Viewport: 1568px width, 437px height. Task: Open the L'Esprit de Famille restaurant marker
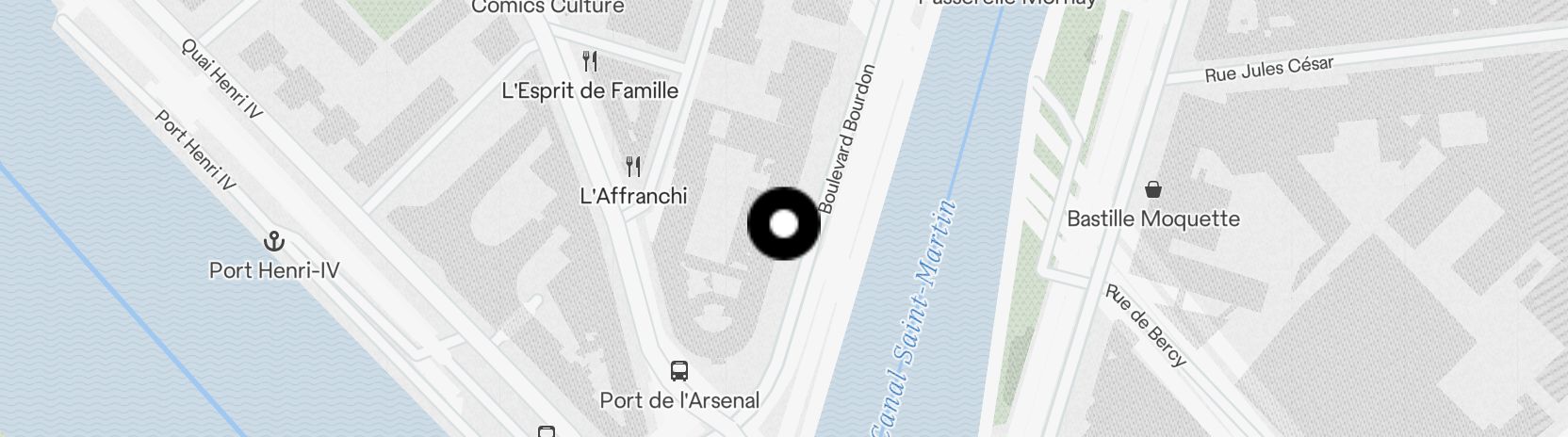[590, 62]
